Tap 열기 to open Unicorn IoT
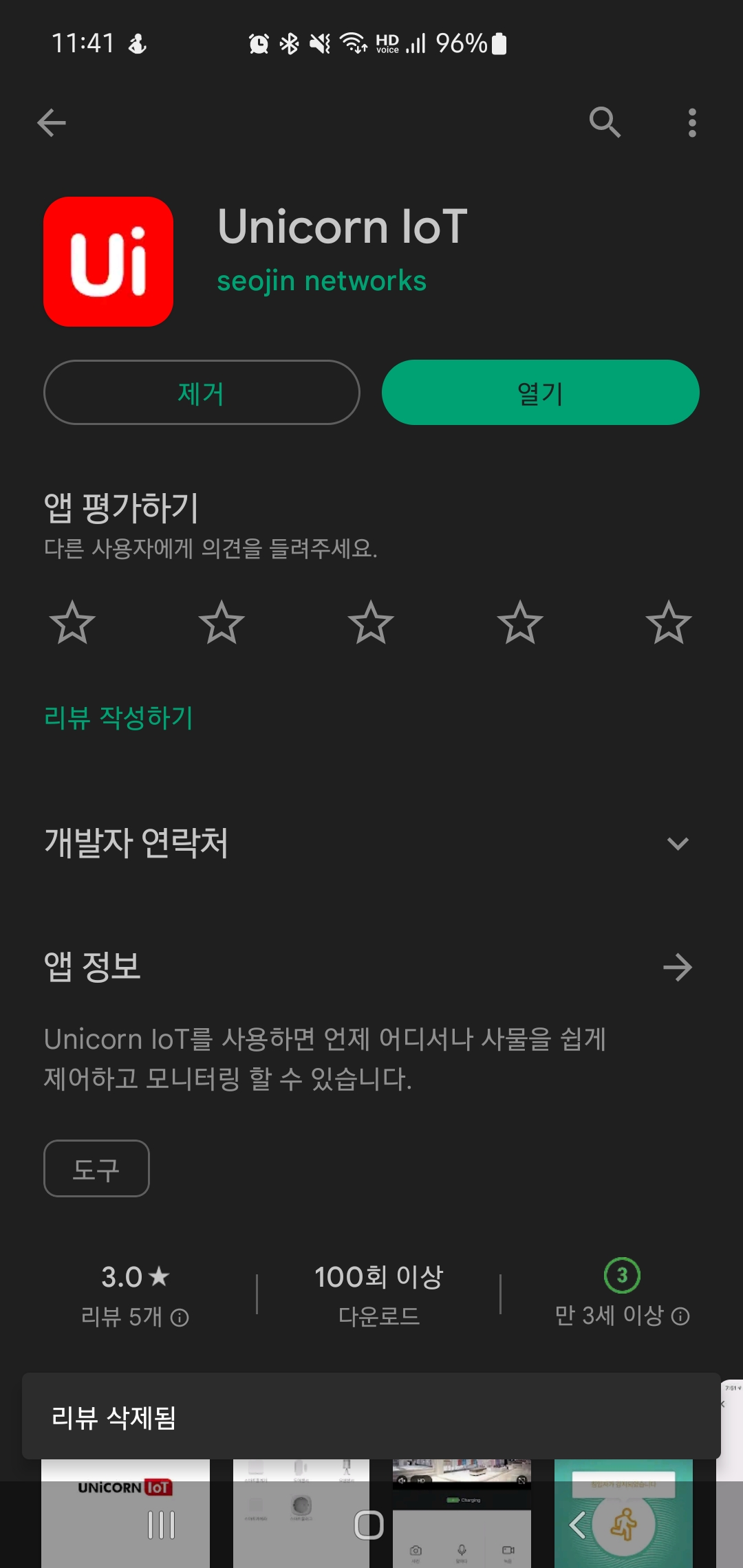Screen dimensions: 743x1568 541,393
